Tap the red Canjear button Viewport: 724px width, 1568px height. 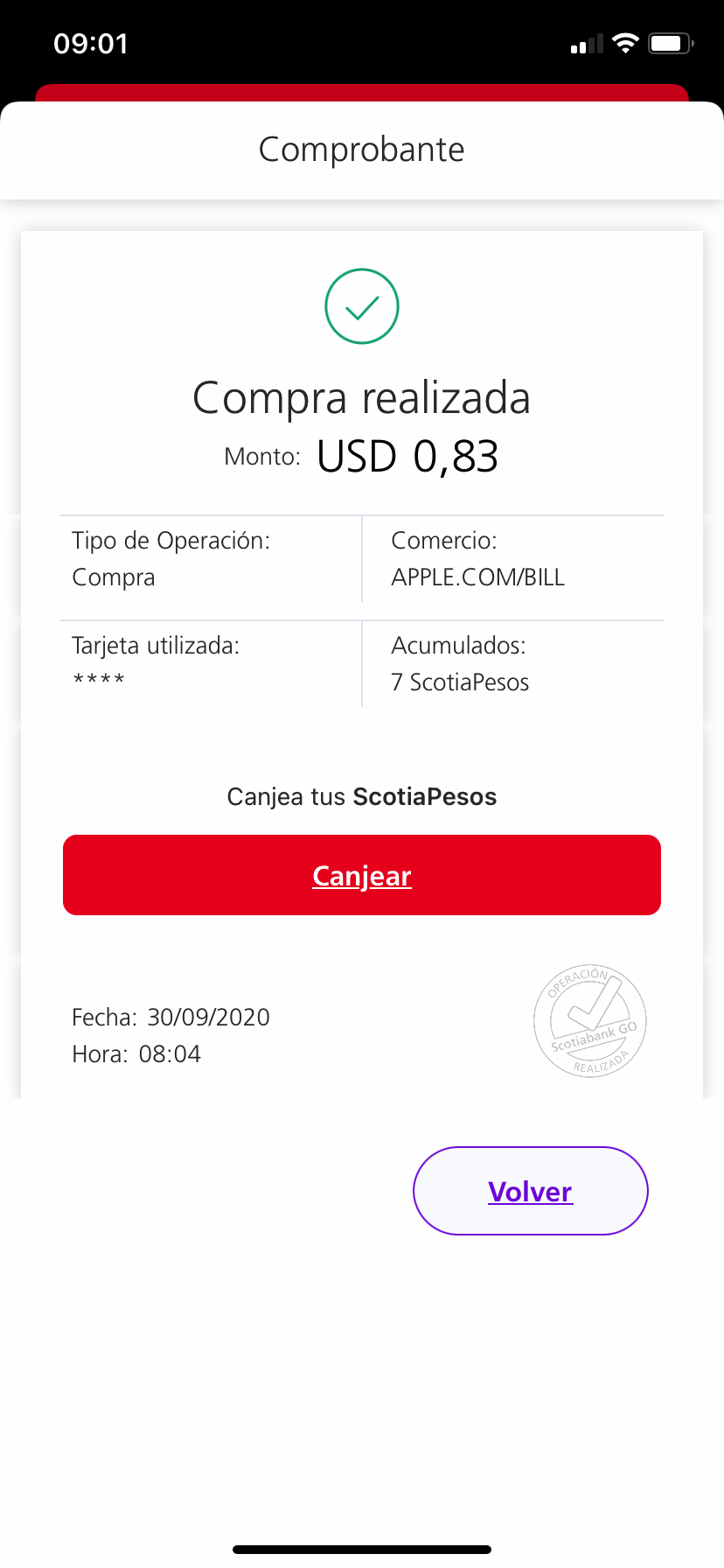pyautogui.click(x=361, y=875)
